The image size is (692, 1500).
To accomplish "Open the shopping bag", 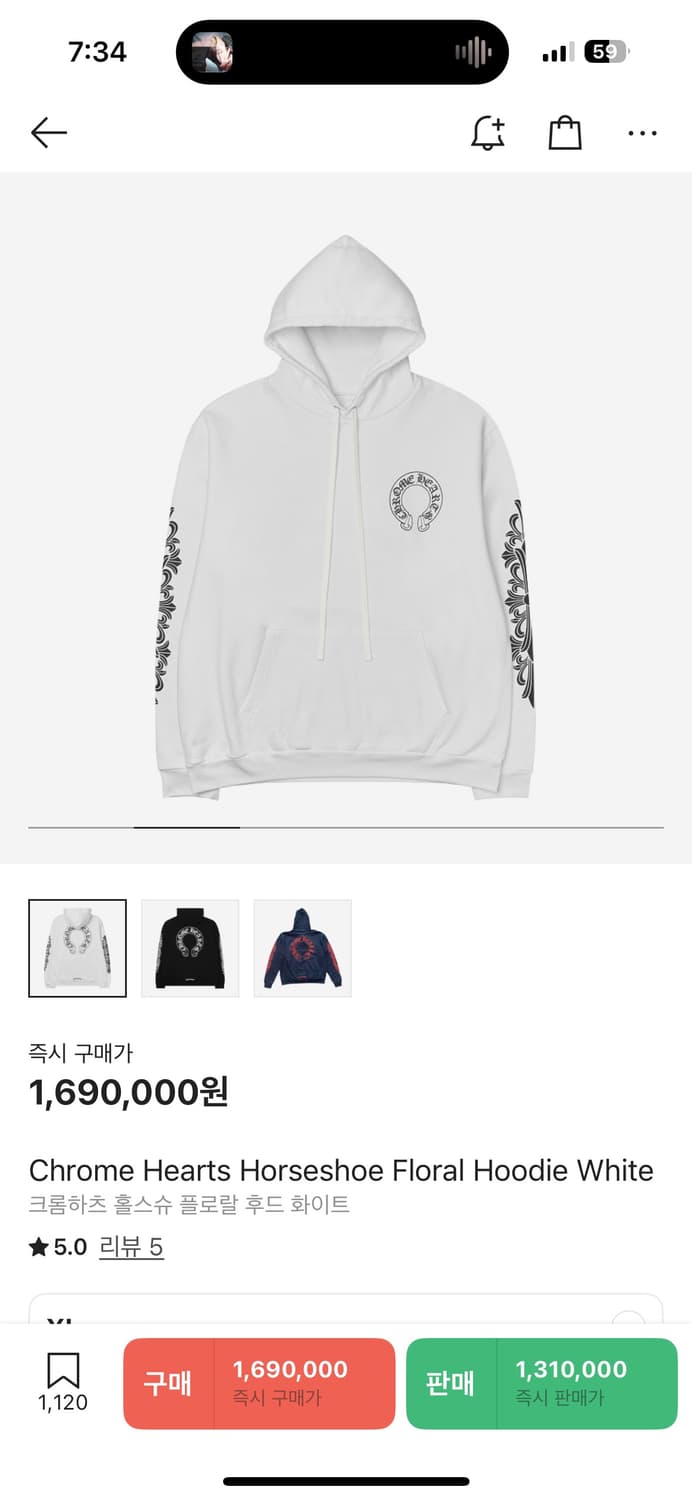I will click(x=565, y=133).
